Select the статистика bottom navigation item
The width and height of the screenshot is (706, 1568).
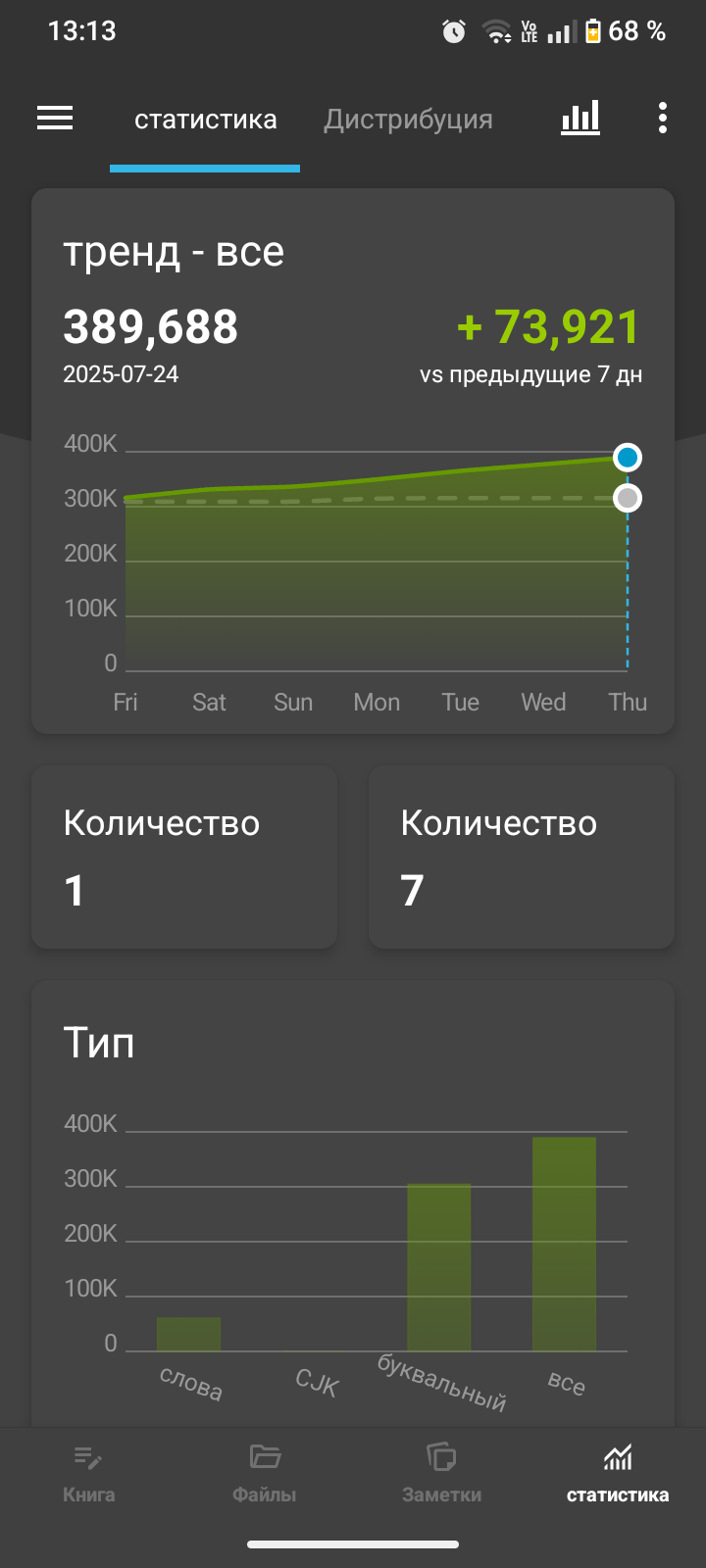[618, 1474]
